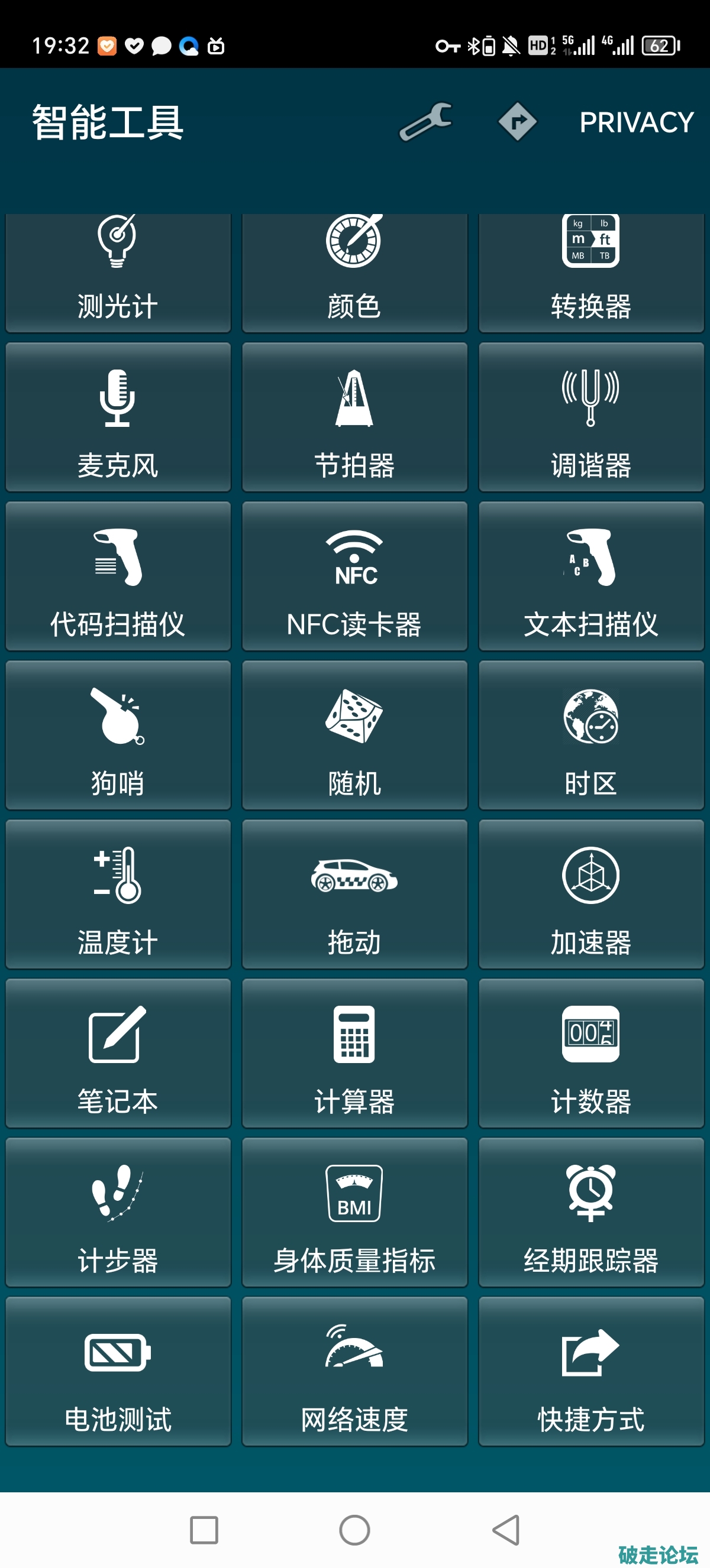Open the 调谐器 tuner tool

590,417
